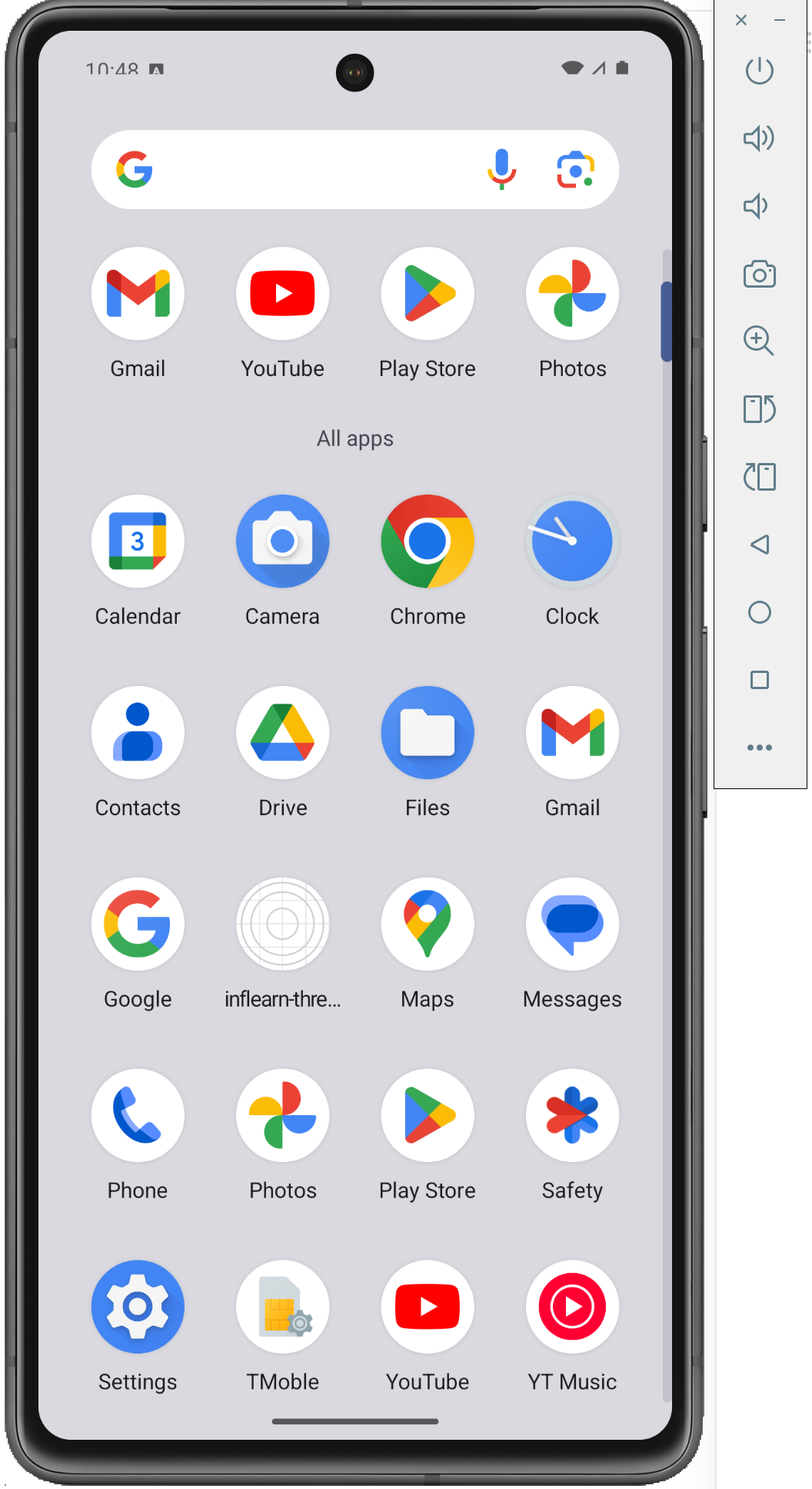This screenshot has width=812, height=1489.
Task: Open the Messages app
Action: click(572, 924)
